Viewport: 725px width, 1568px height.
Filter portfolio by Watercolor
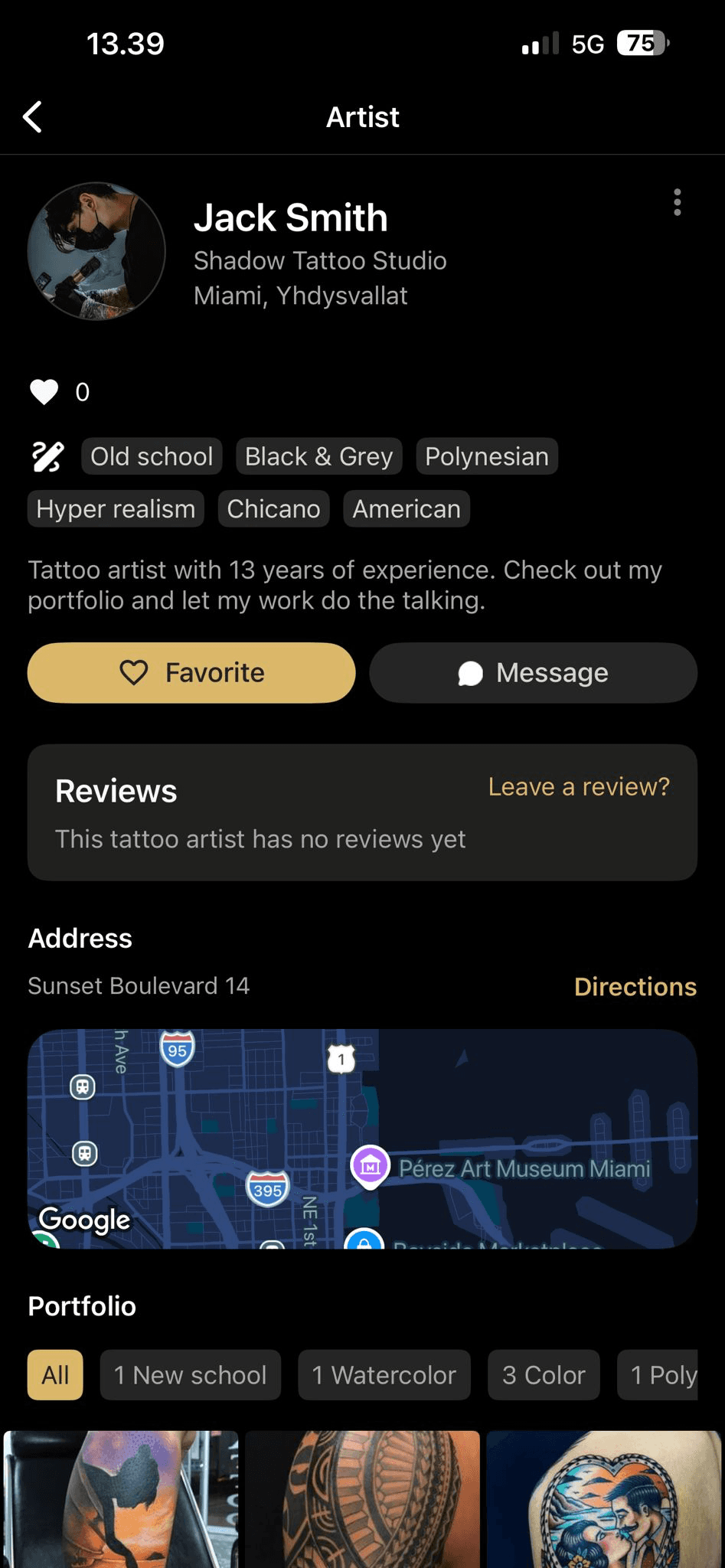pyautogui.click(x=384, y=1375)
